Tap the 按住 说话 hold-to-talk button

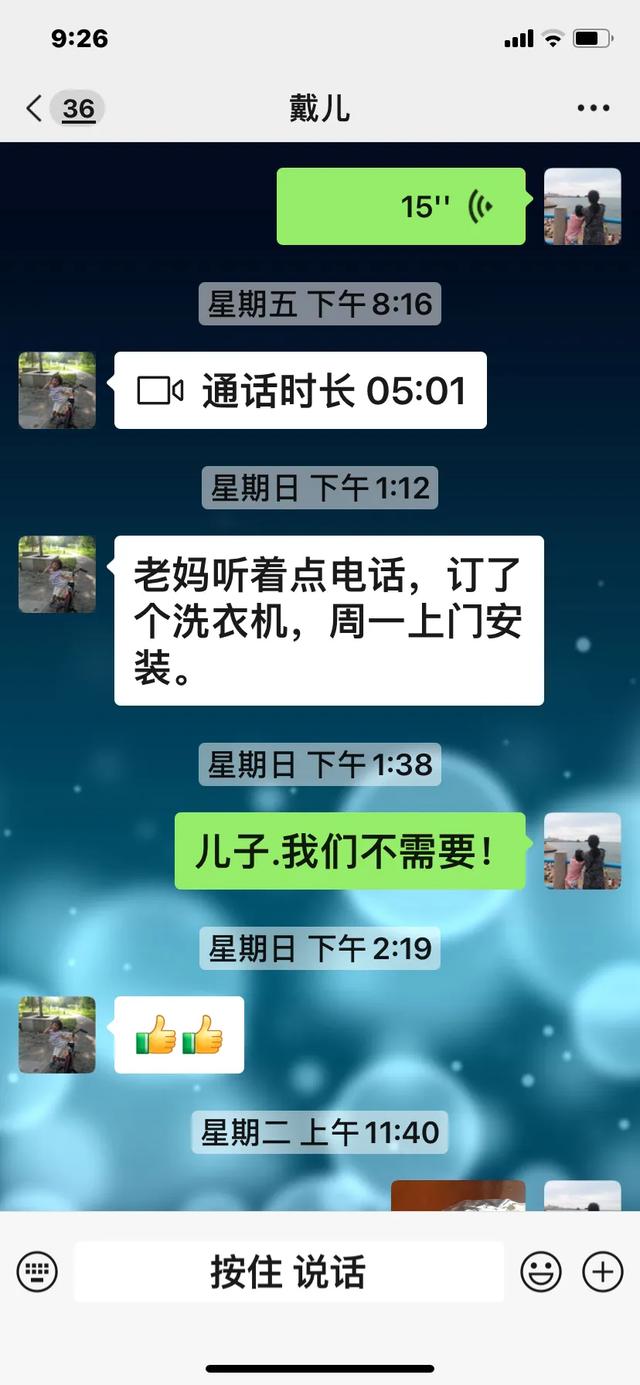(x=288, y=1272)
